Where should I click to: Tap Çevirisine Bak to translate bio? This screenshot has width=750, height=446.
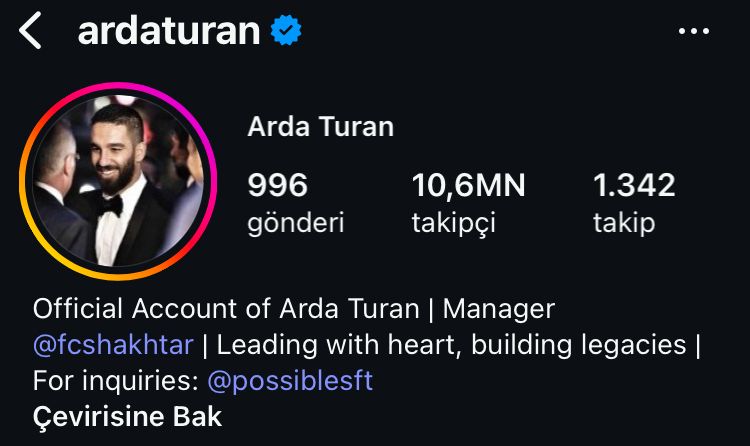pos(127,416)
